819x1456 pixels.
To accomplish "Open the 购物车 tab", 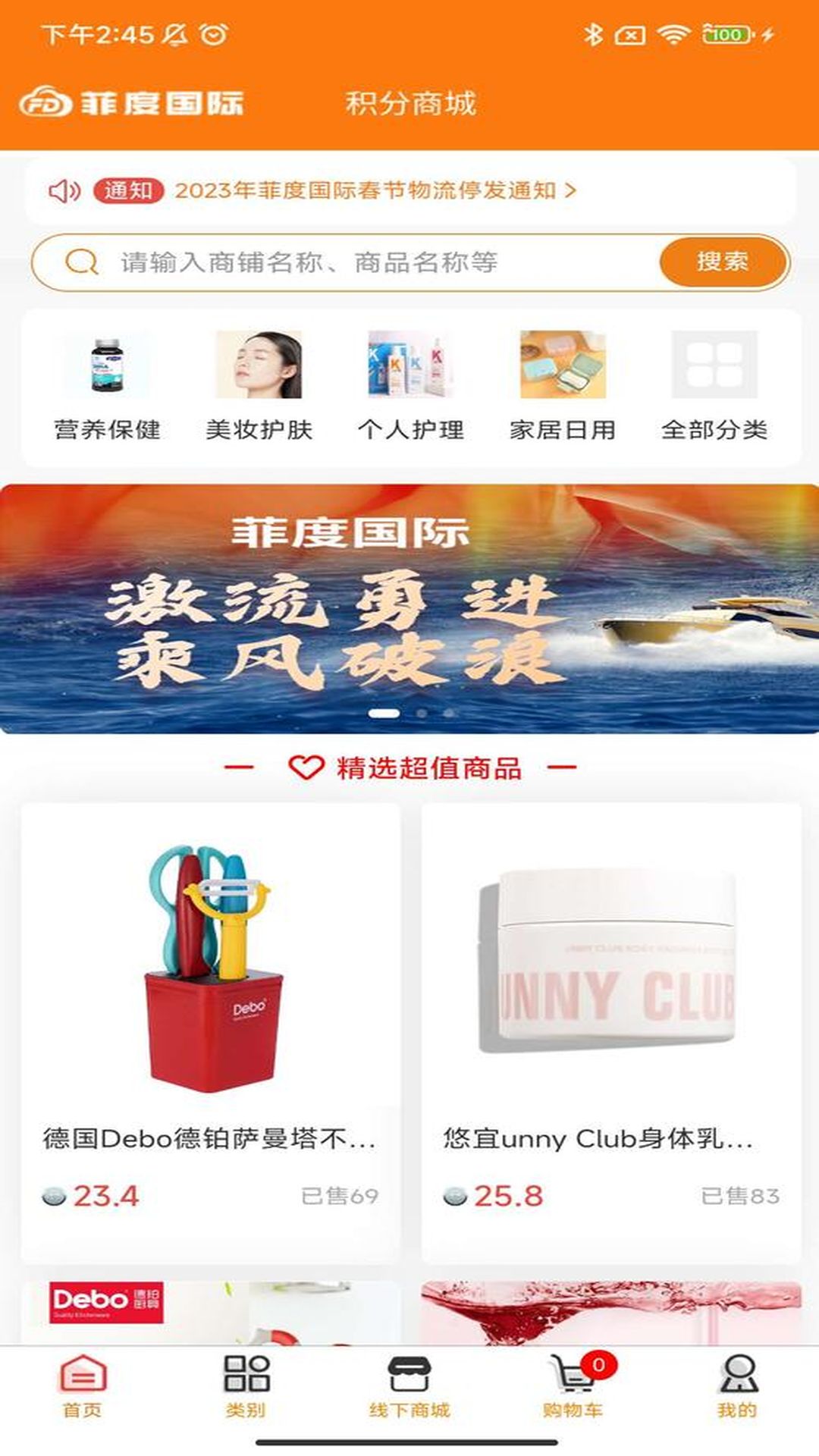I will point(573,1388).
